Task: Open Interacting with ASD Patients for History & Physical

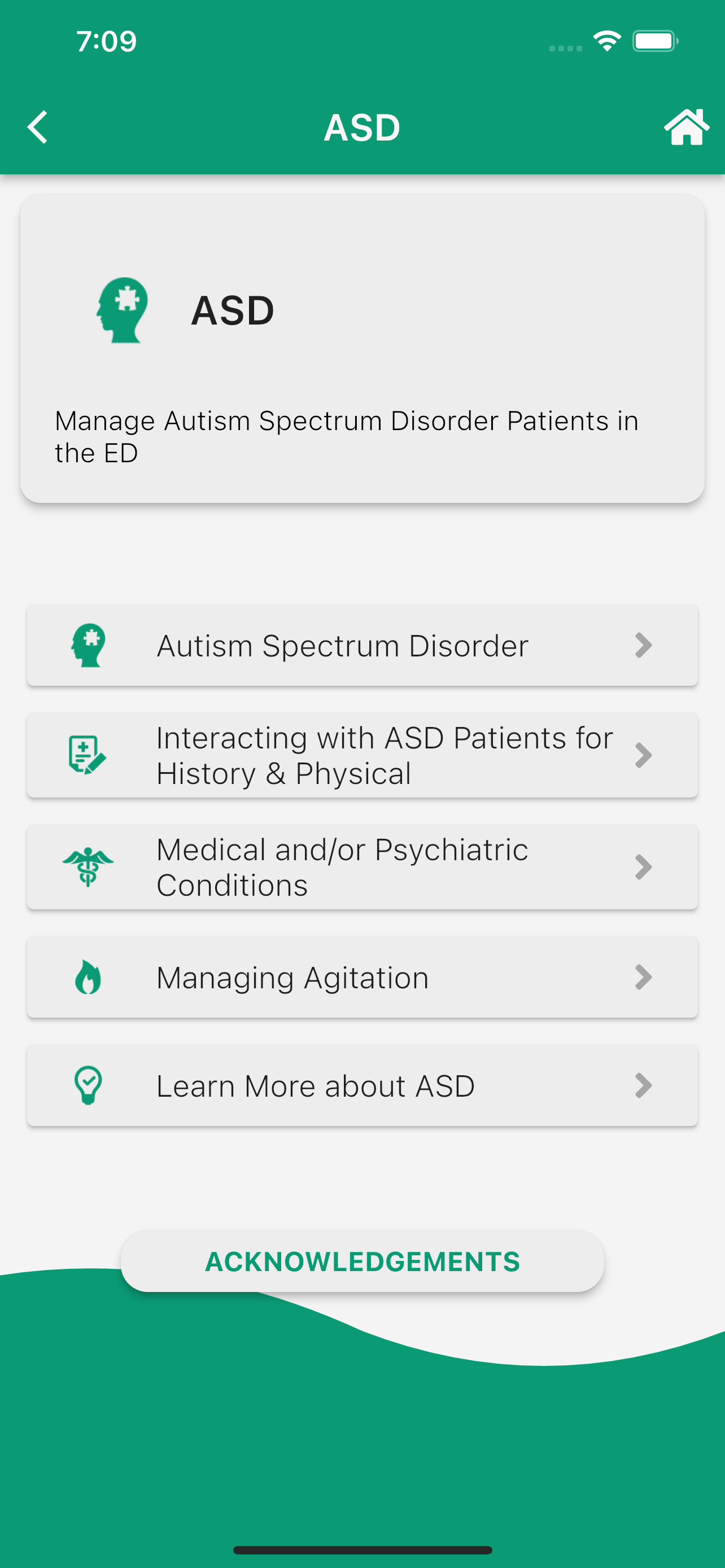Action: click(362, 755)
